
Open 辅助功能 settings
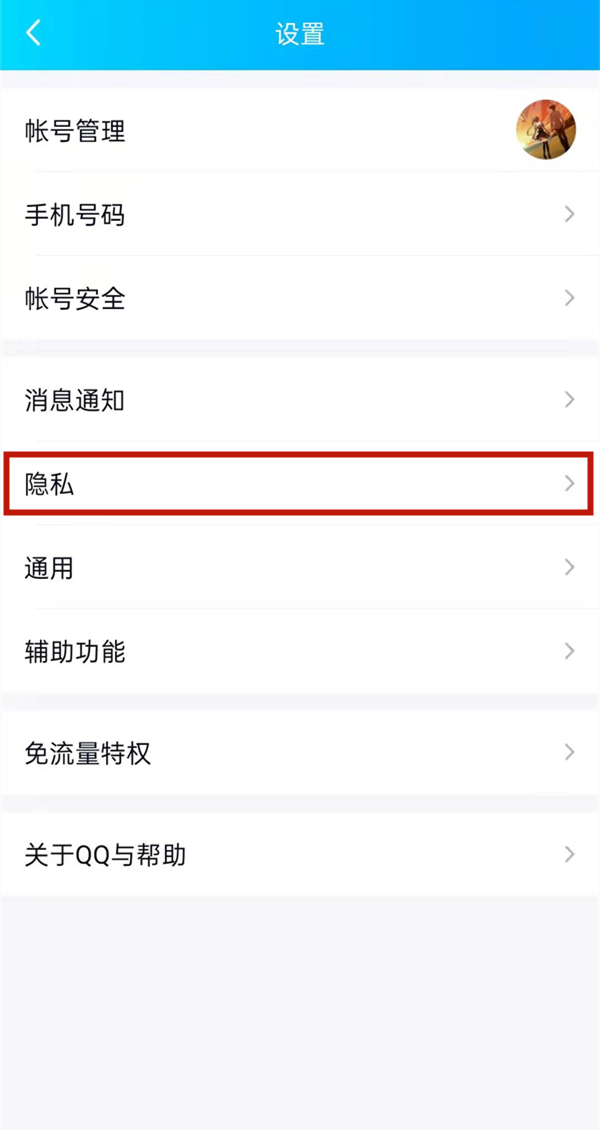point(300,652)
